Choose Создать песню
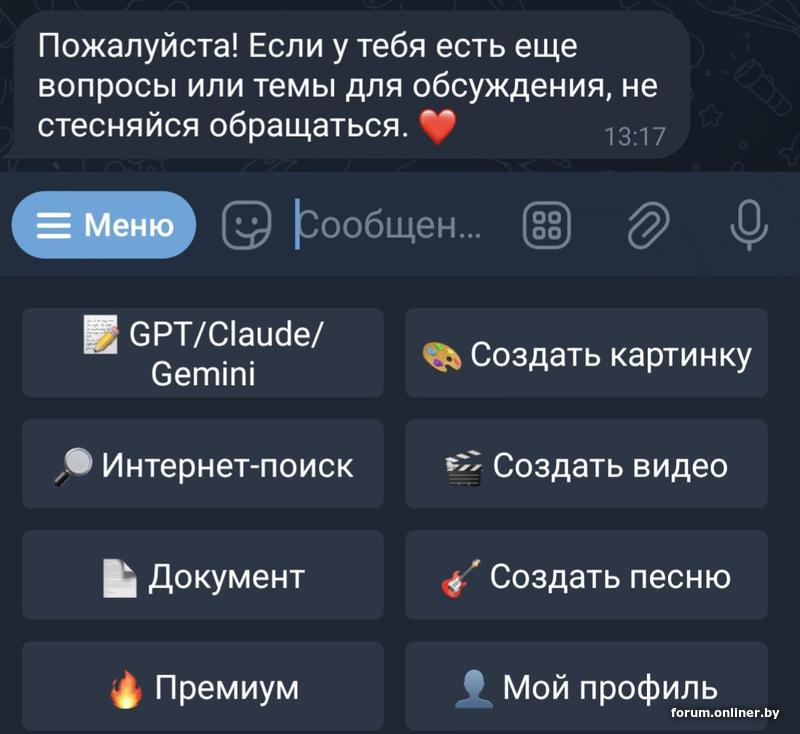This screenshot has width=800, height=734. click(586, 575)
